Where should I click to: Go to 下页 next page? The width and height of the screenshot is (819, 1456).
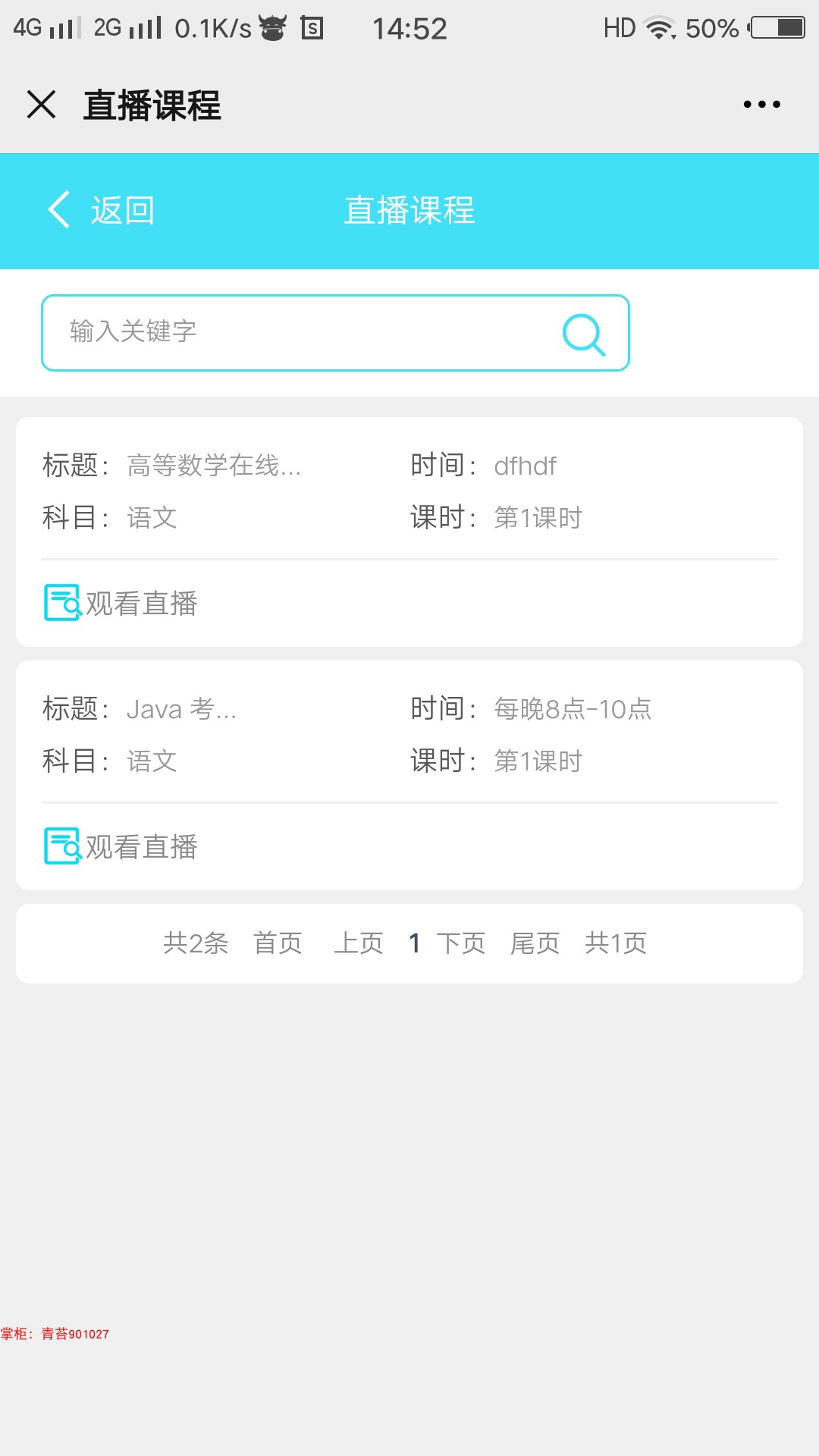[x=461, y=943]
